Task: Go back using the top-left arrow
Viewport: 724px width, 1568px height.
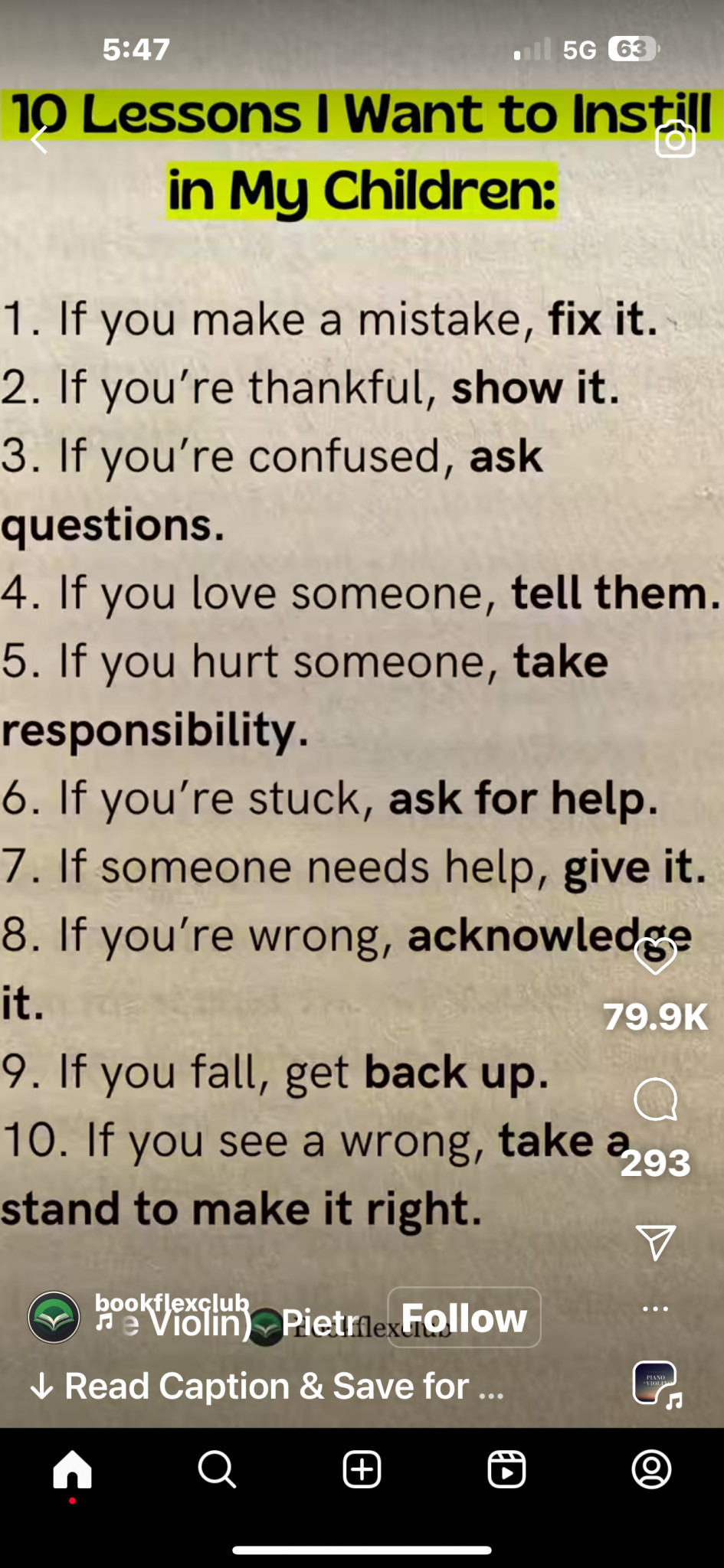Action: click(40, 139)
